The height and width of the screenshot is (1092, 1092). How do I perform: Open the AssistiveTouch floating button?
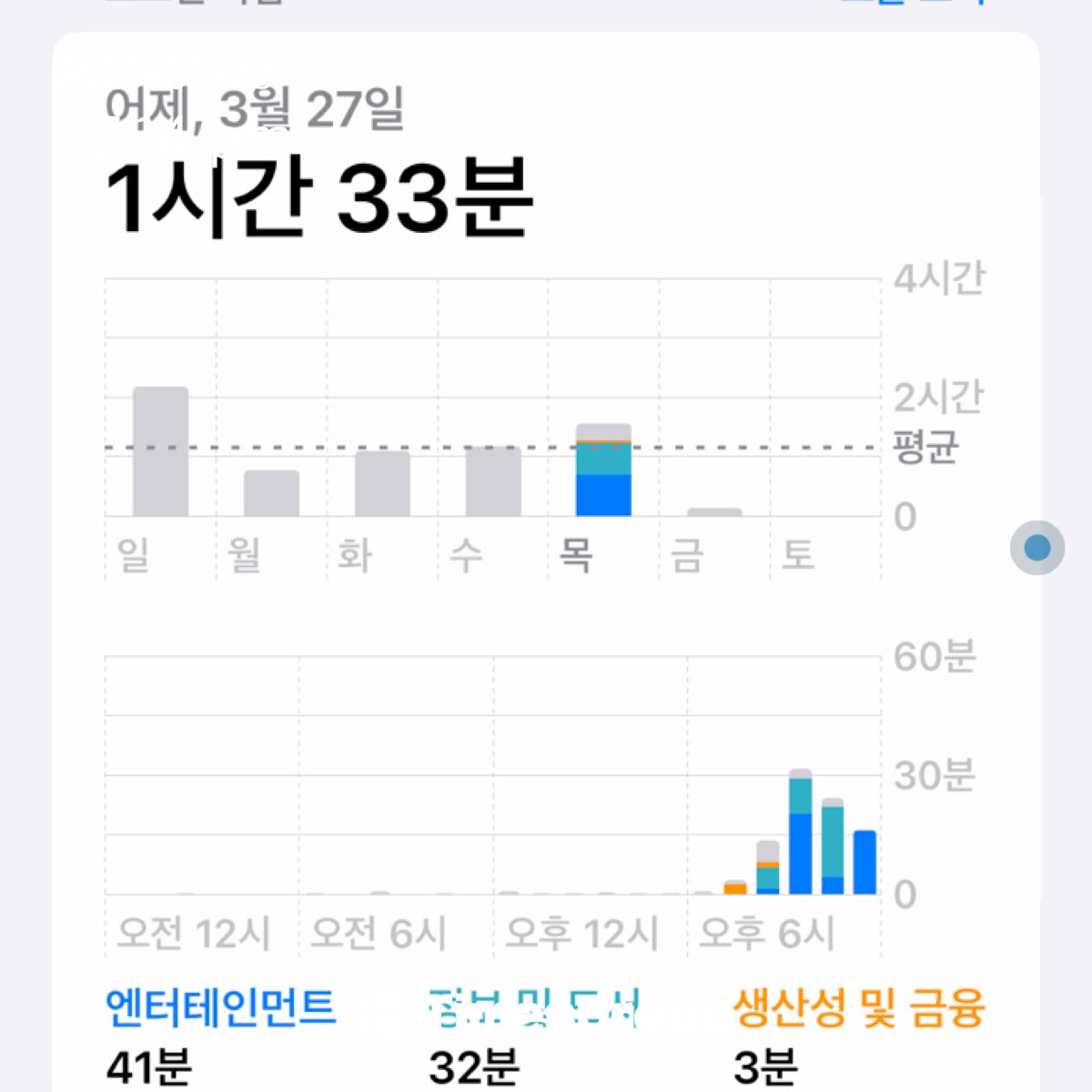point(1036,548)
